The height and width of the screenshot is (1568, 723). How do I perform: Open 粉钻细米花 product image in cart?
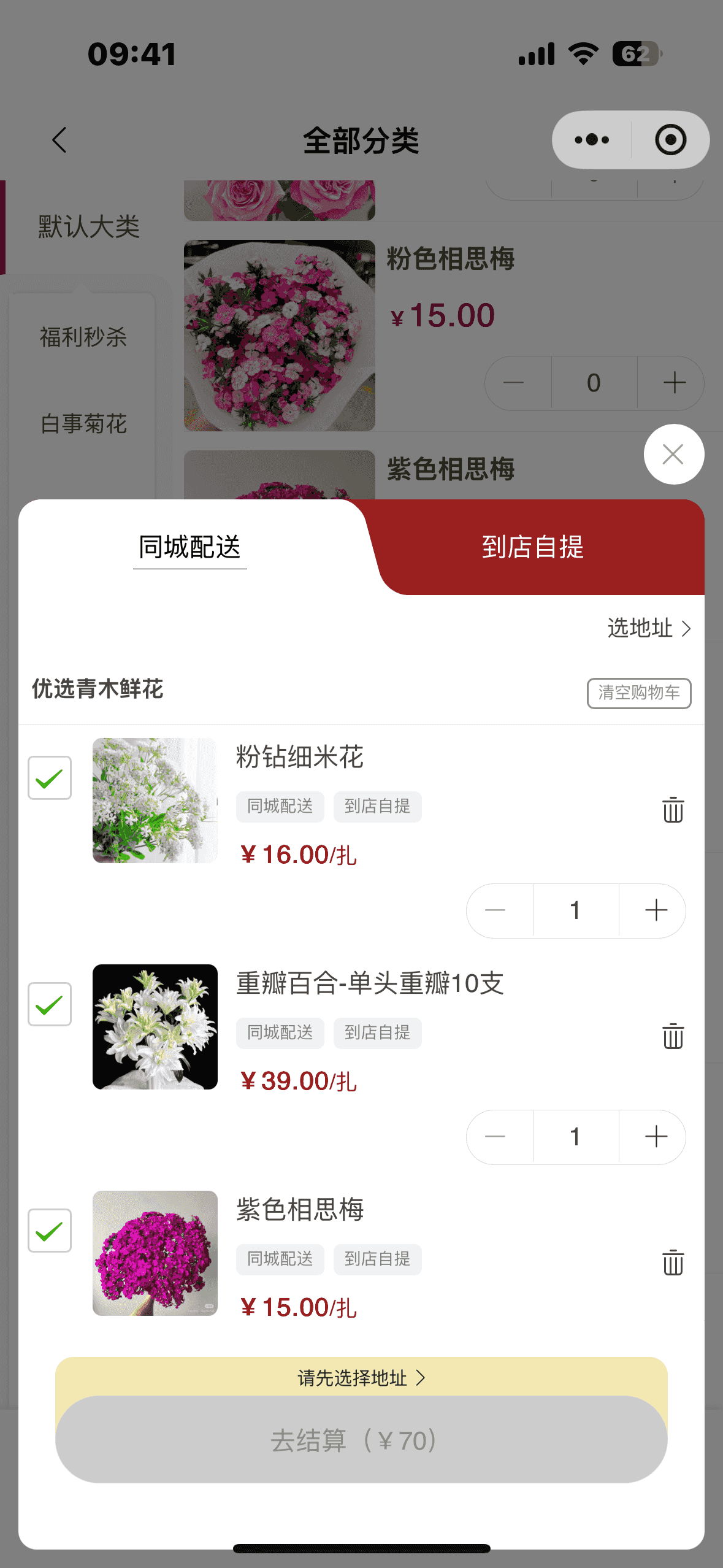155,801
